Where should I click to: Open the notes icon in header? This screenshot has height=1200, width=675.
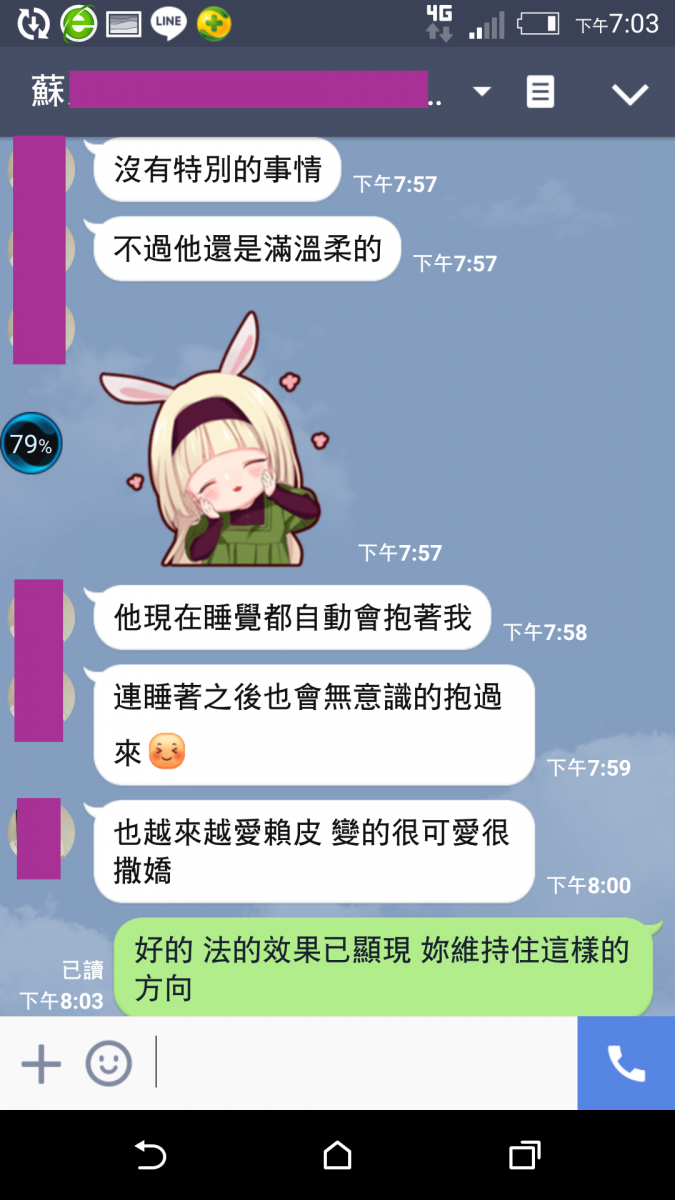540,92
